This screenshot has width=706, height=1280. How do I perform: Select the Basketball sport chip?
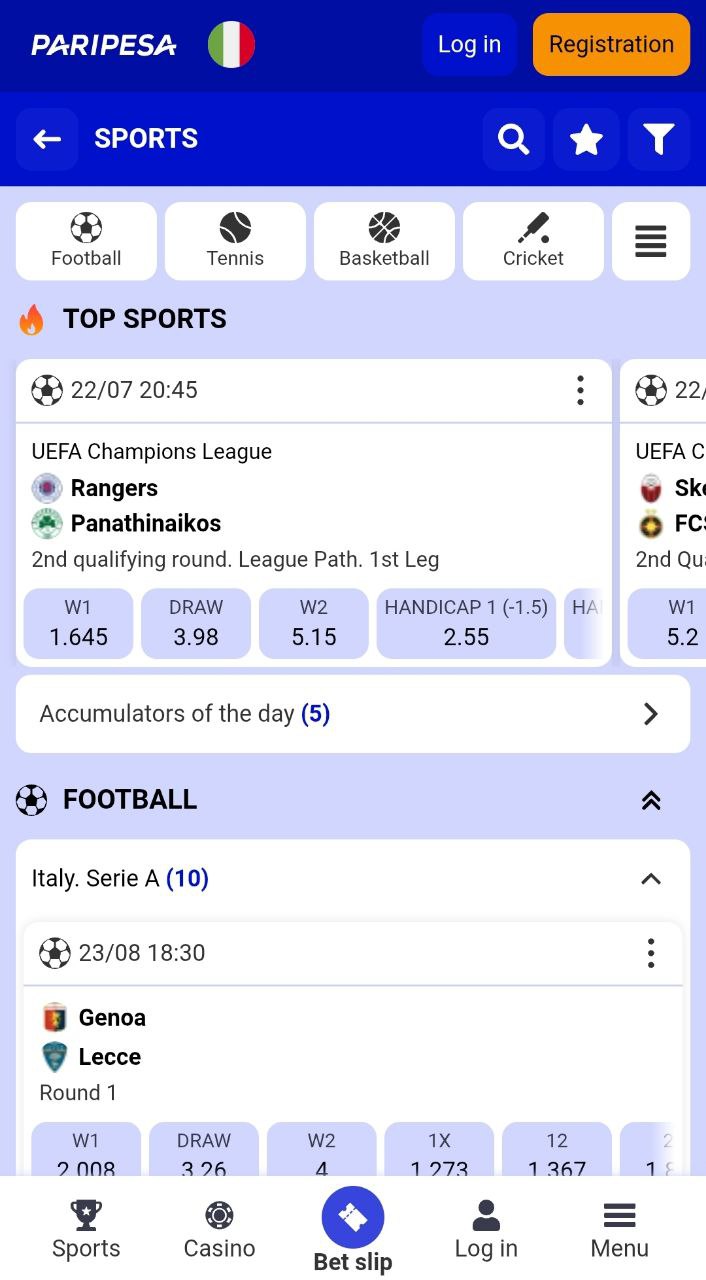[384, 241]
